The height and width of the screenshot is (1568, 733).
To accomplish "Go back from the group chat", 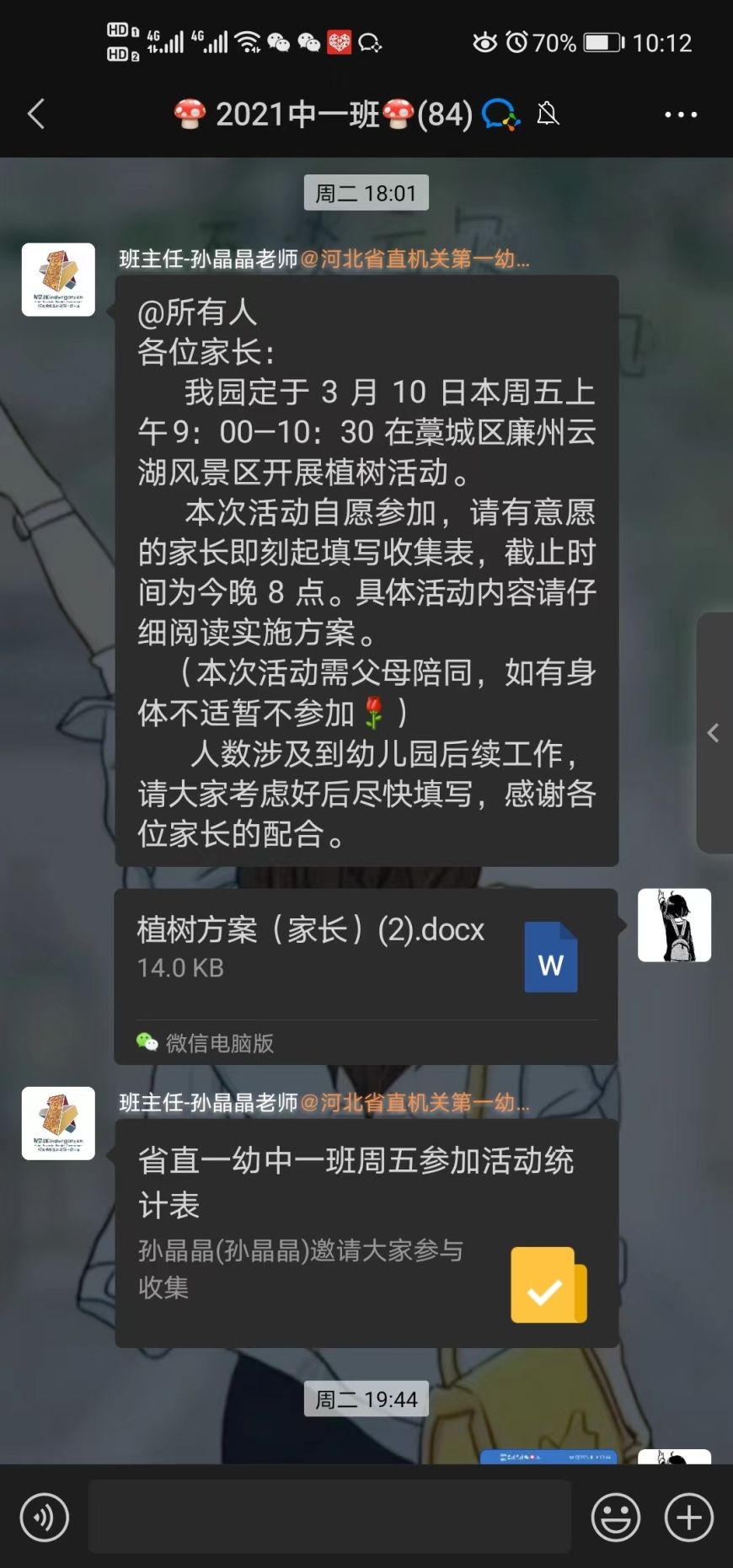I will click(x=35, y=114).
